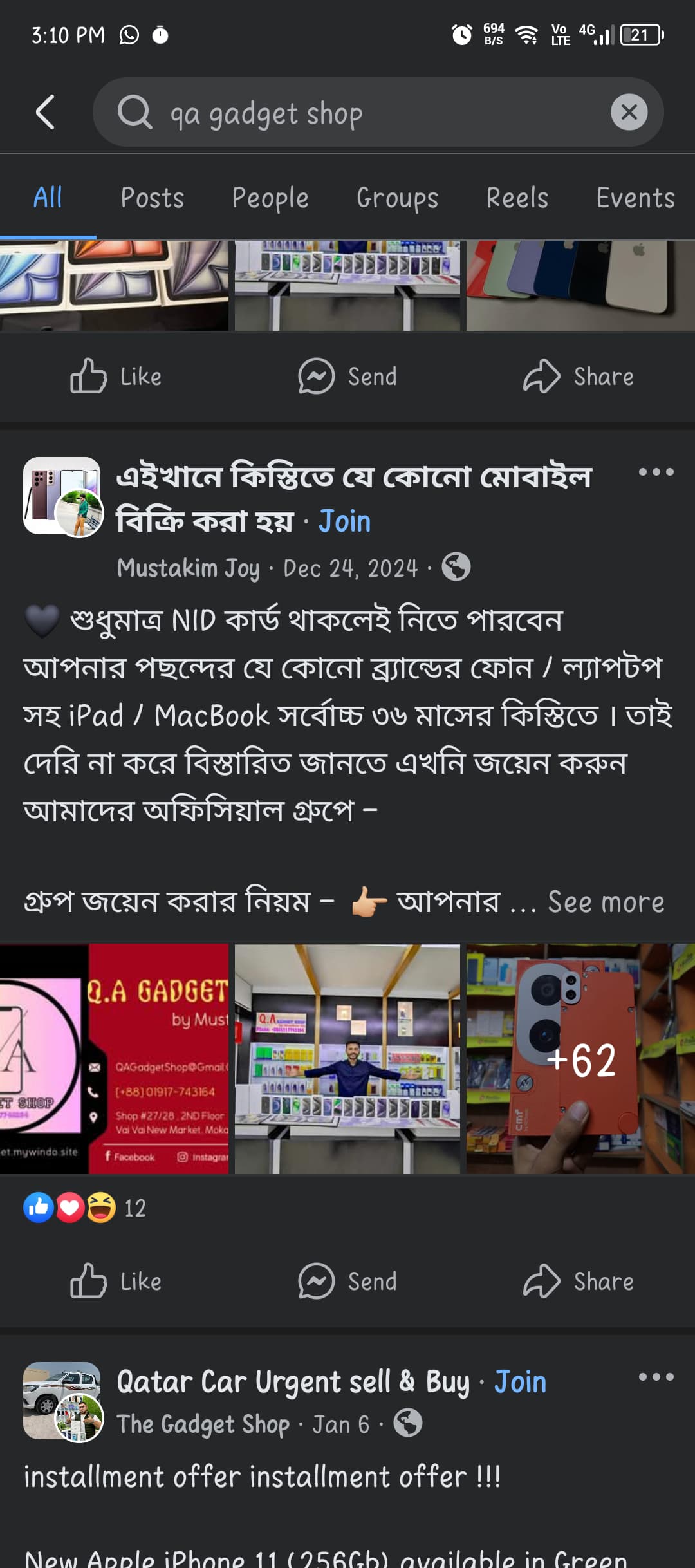Clear the search query text
Viewport: 695px width, 1568px height.
pos(629,112)
